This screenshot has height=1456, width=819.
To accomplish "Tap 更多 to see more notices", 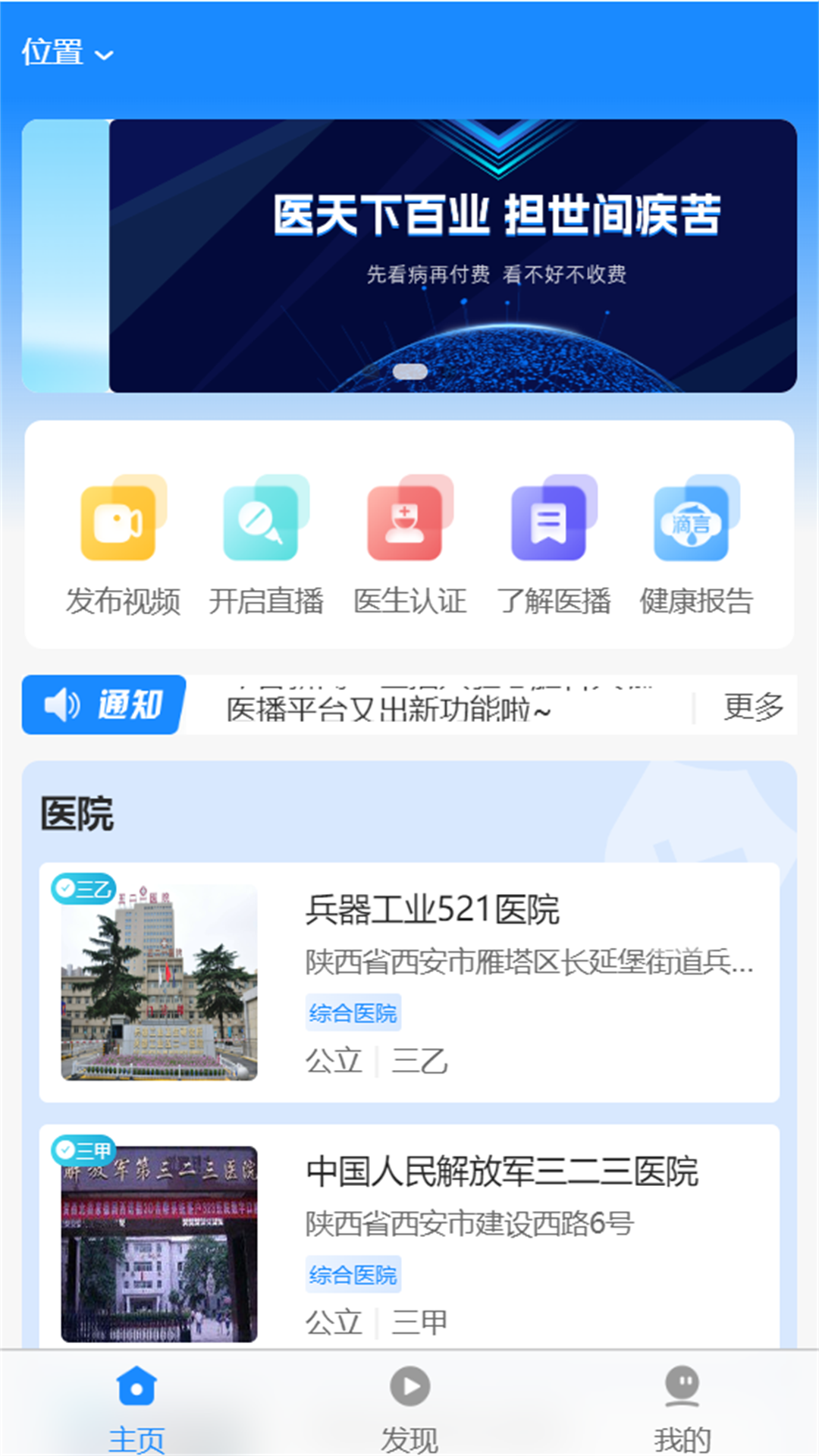I will (x=752, y=707).
